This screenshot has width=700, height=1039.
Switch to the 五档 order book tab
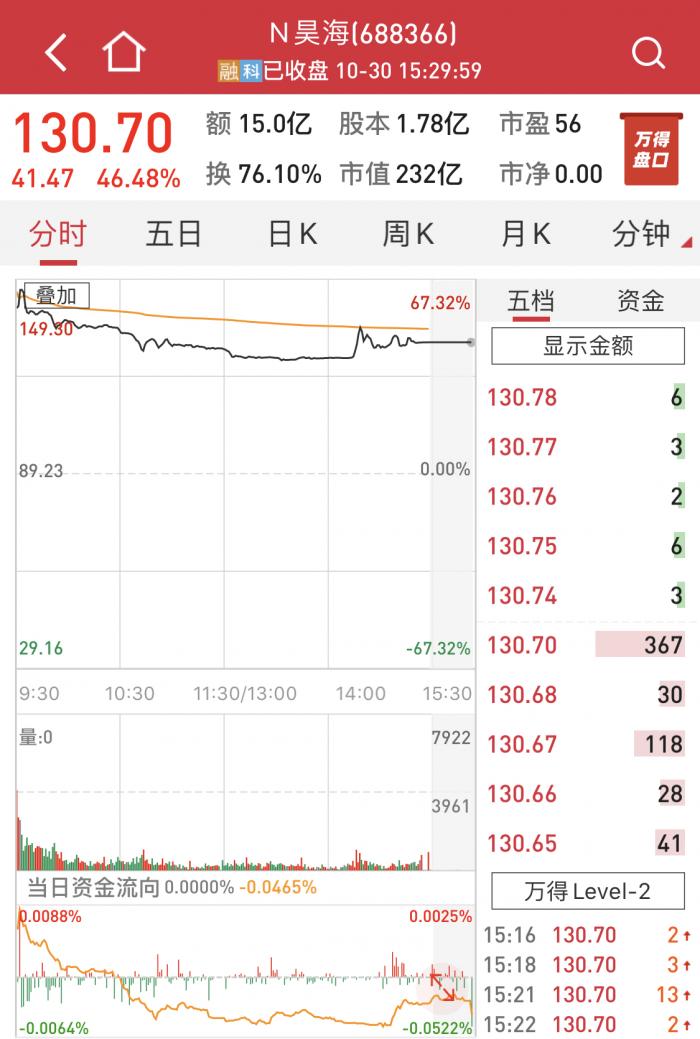531,301
